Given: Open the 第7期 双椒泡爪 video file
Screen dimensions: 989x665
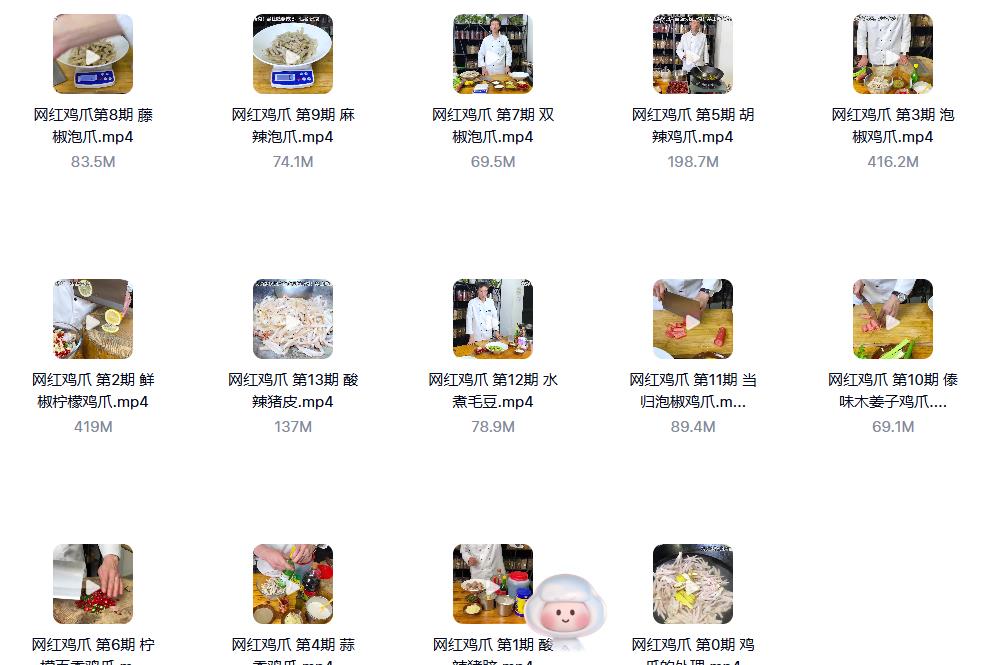Looking at the screenshot, I should (x=493, y=55).
